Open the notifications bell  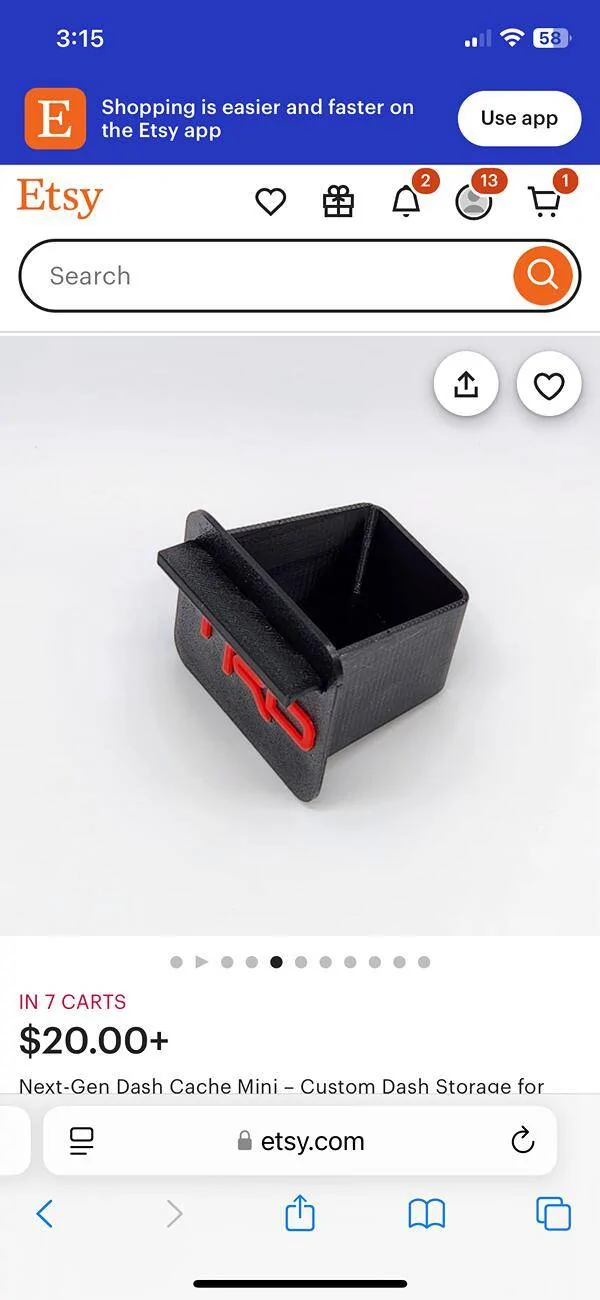[405, 203]
